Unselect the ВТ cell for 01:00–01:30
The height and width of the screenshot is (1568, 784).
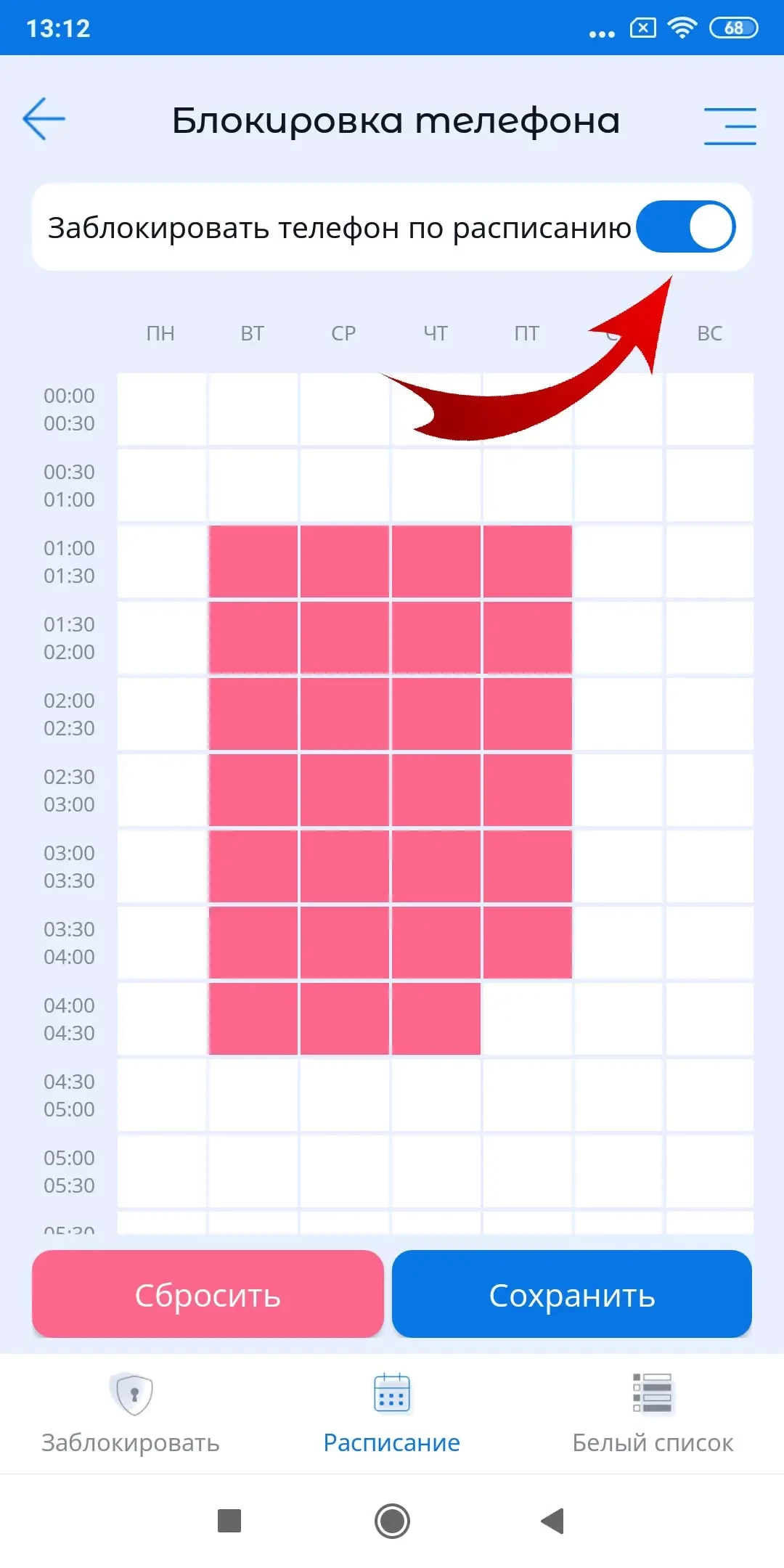point(253,561)
